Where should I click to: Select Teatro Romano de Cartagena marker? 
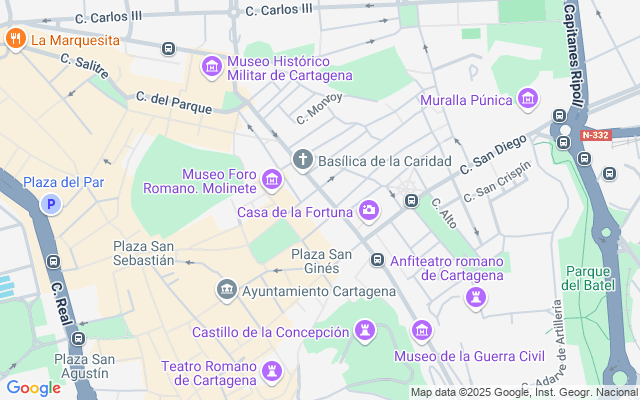pyautogui.click(x=271, y=372)
